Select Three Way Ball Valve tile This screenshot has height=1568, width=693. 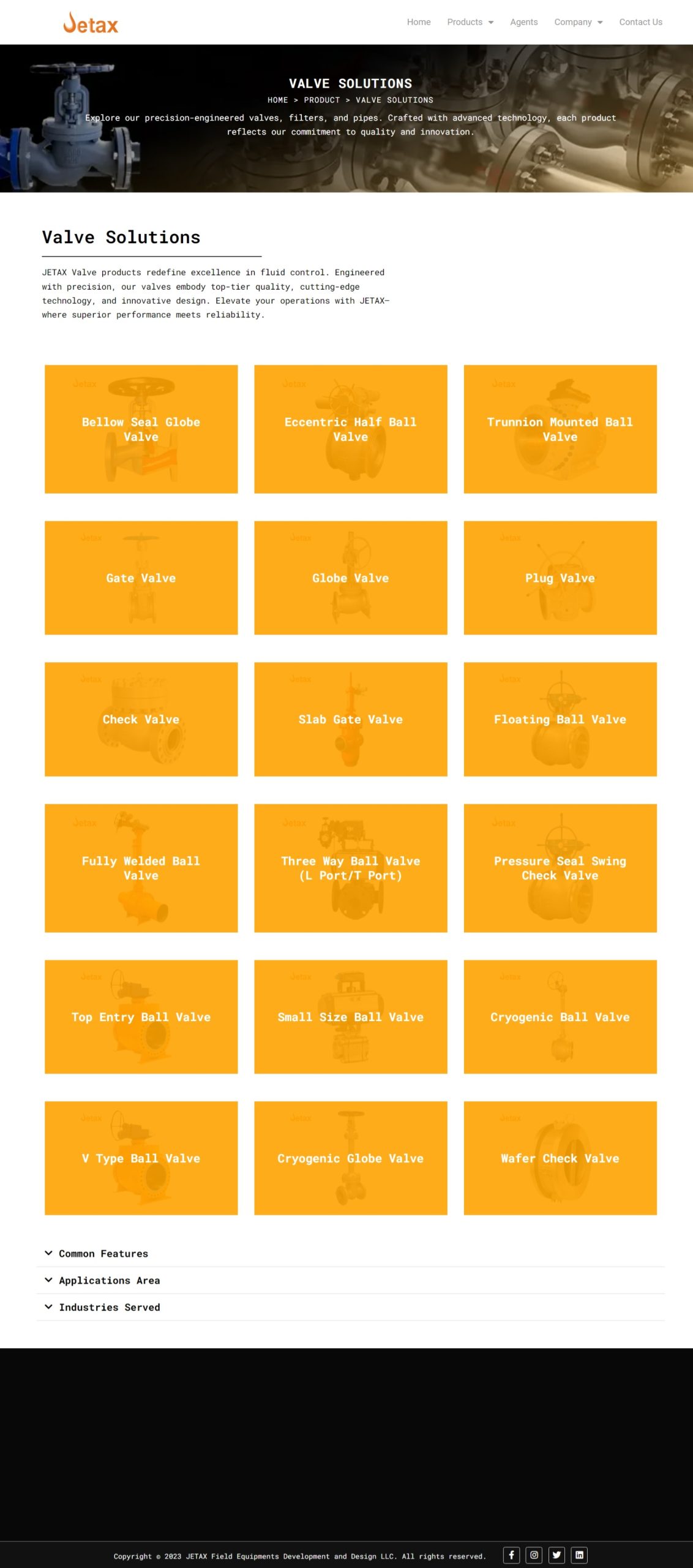pyautogui.click(x=350, y=868)
